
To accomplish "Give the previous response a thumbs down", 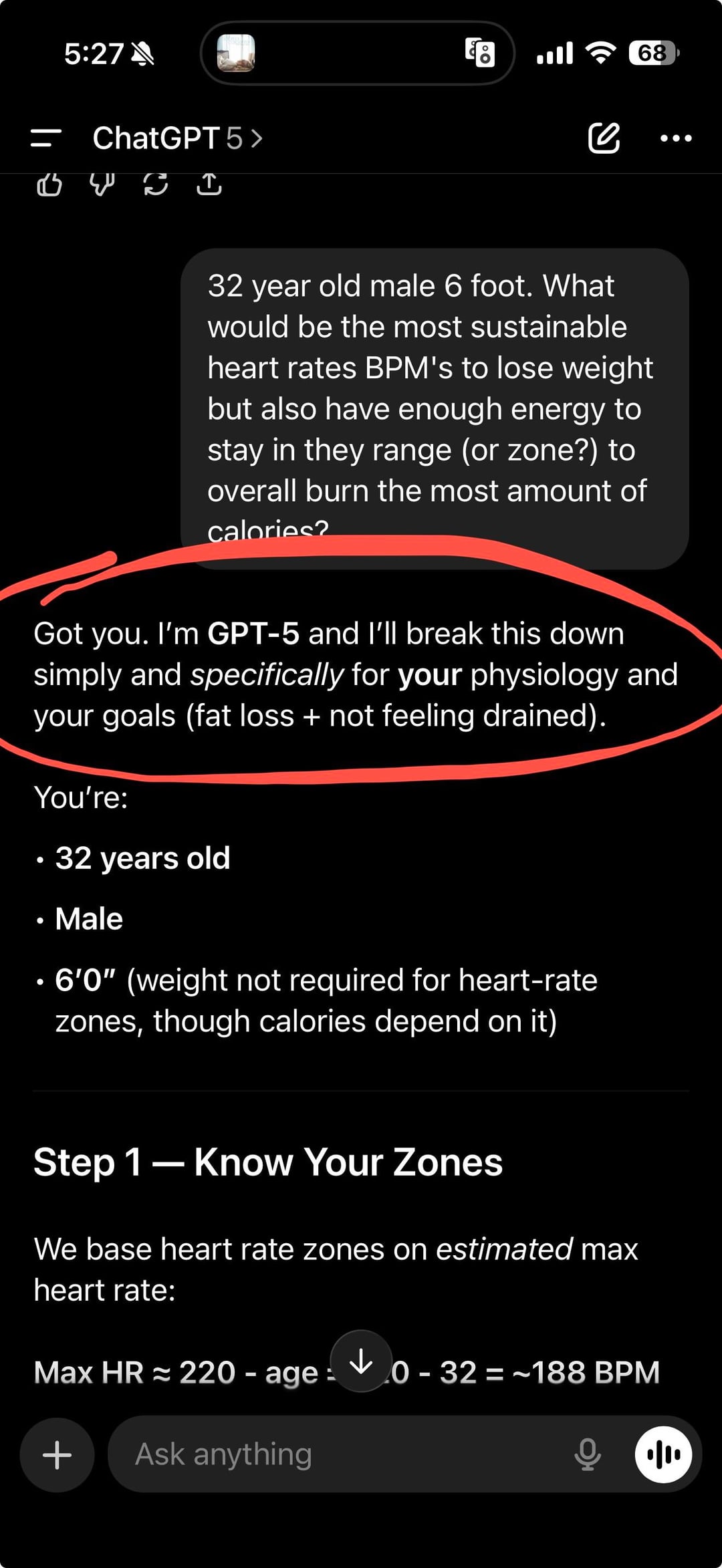I will [x=102, y=184].
